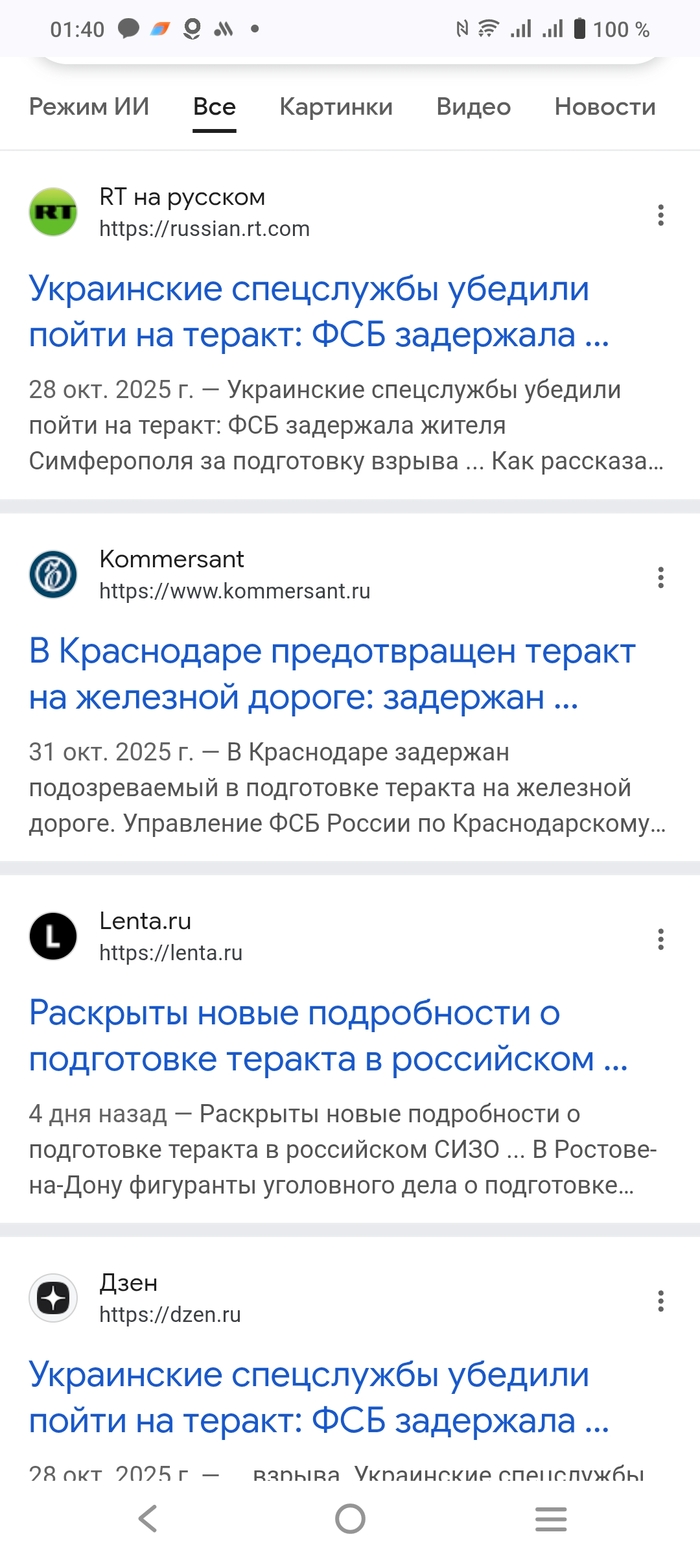Viewport: 700px width, 1556px height.
Task: Open the Дзен article headline
Action: [318, 1398]
